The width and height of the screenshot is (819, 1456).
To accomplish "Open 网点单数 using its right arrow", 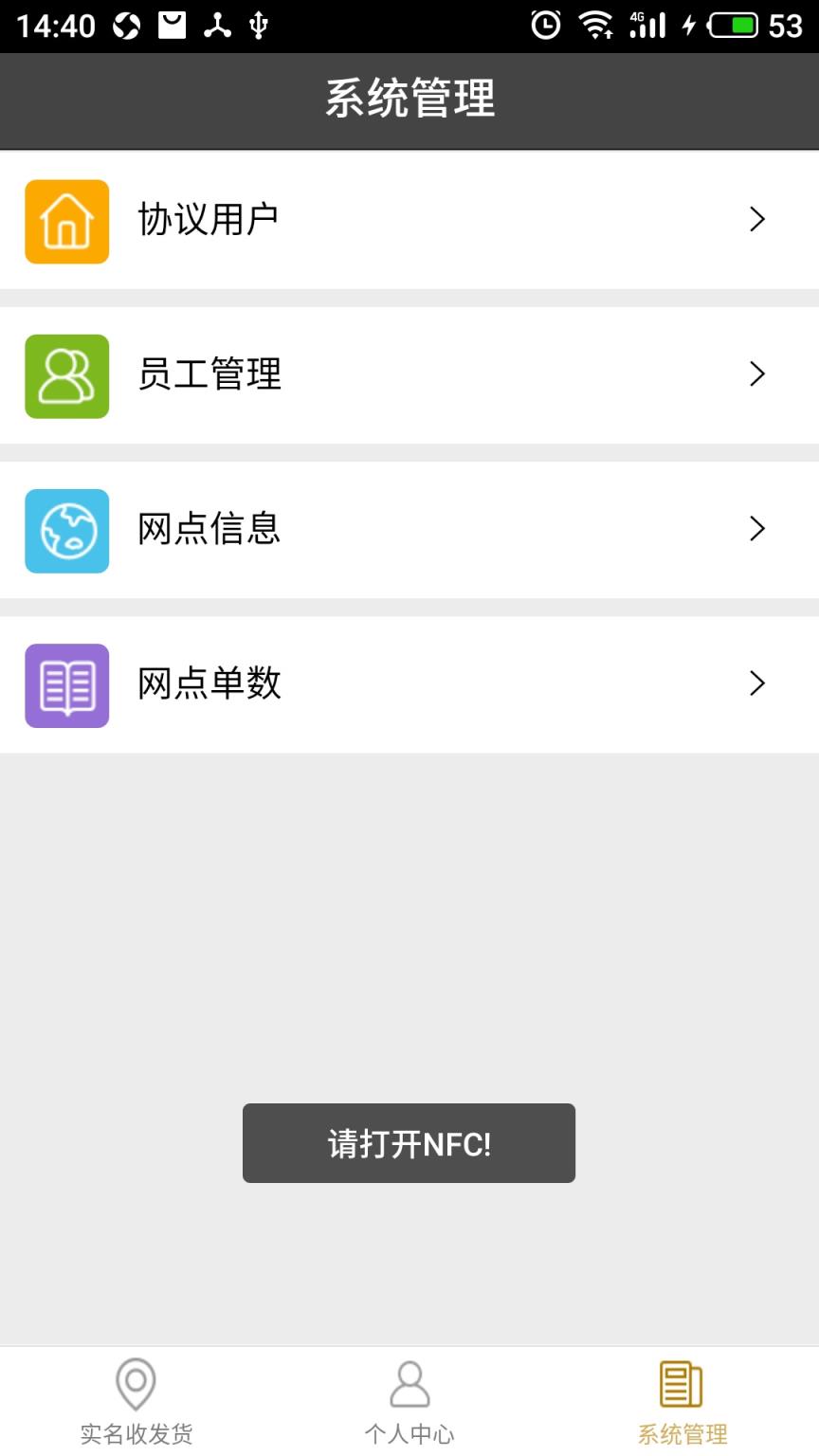I will pos(756,683).
